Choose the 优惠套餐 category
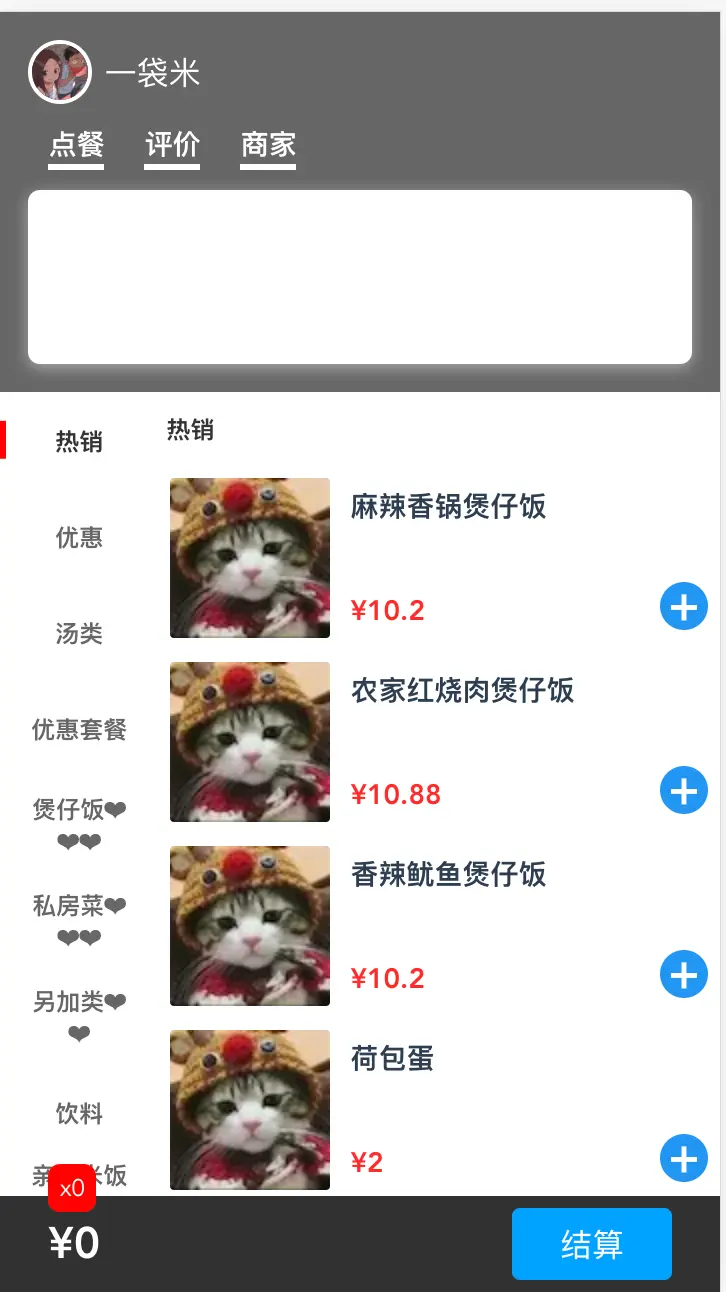This screenshot has height=1292, width=726. click(79, 729)
